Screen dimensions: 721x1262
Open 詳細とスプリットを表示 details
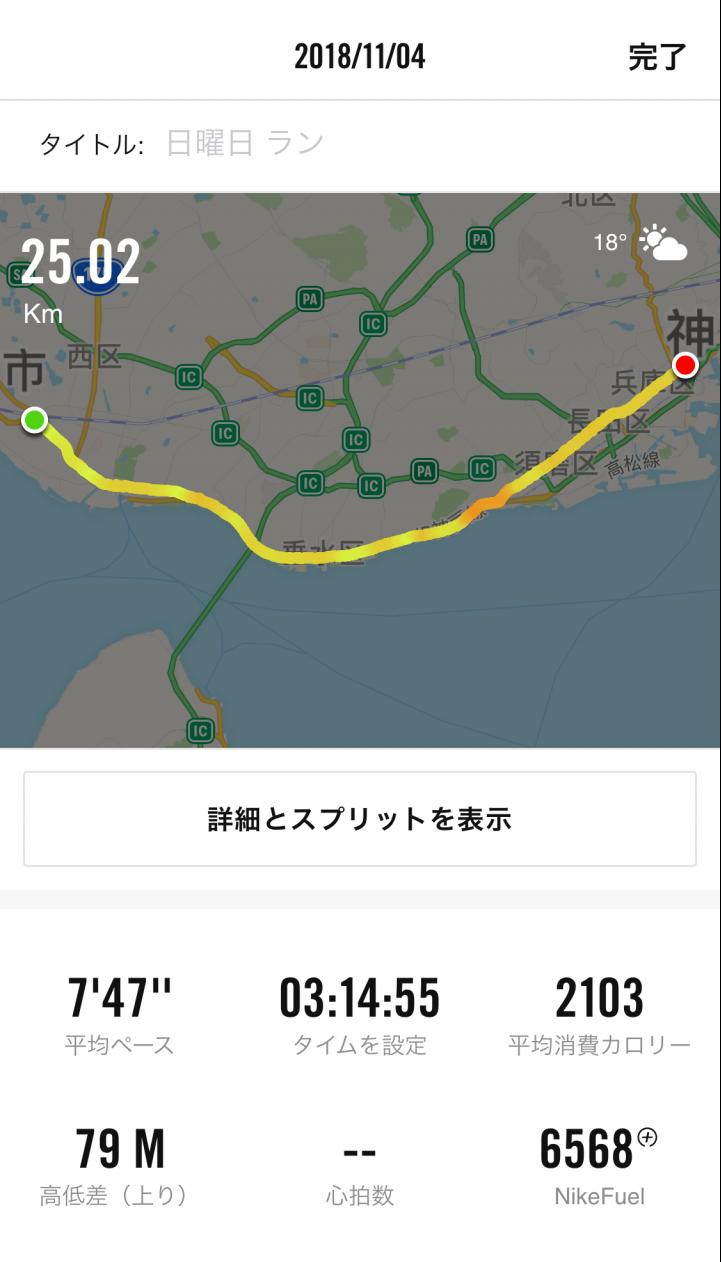pyautogui.click(x=360, y=819)
